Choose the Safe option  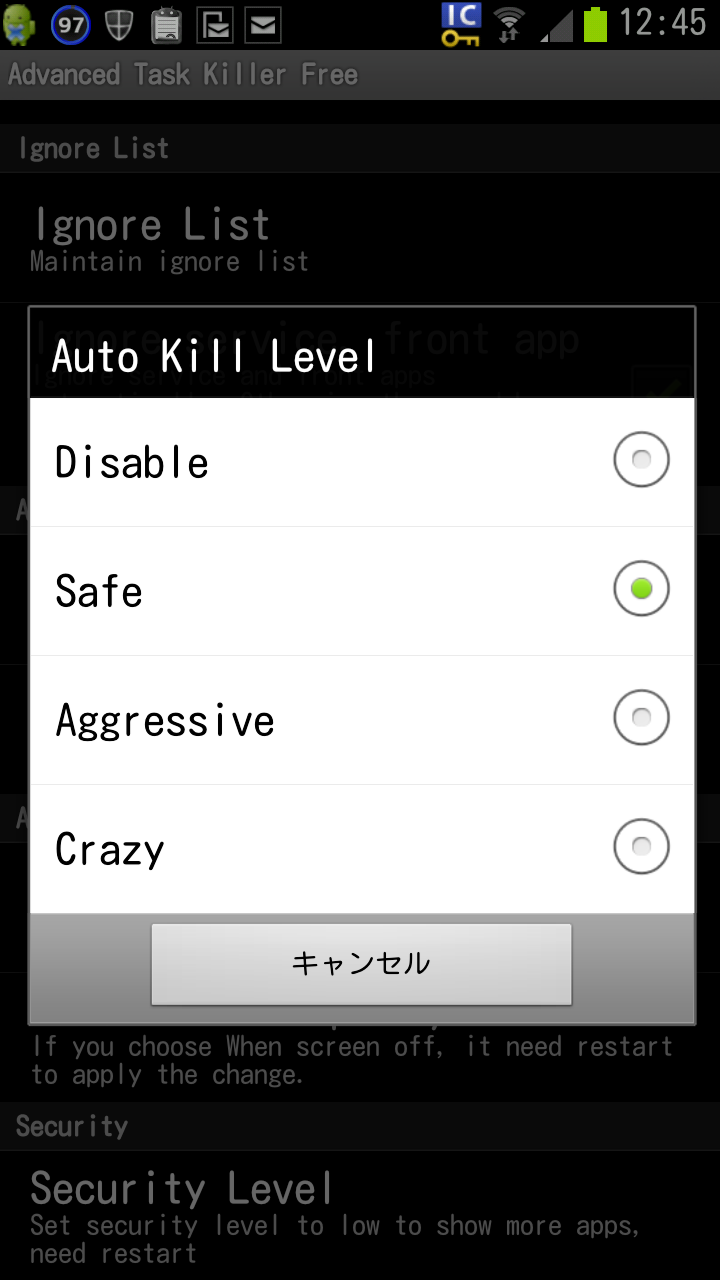click(362, 591)
